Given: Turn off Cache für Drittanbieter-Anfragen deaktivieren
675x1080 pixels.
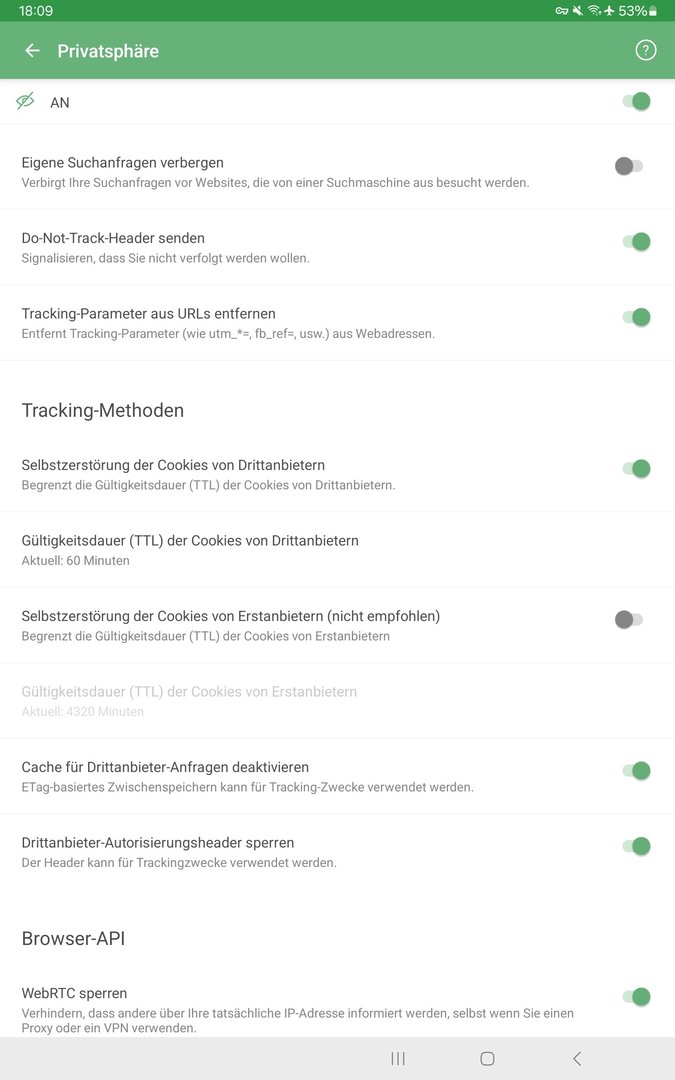Looking at the screenshot, I should tap(636, 770).
